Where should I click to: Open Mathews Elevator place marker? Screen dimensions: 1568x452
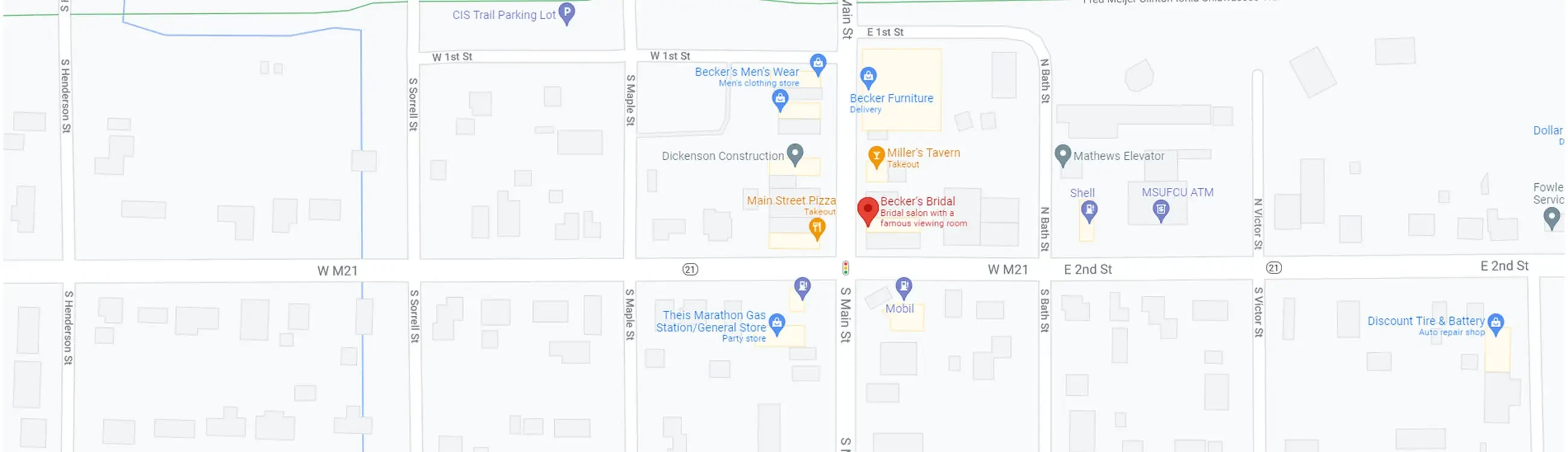coord(1062,154)
